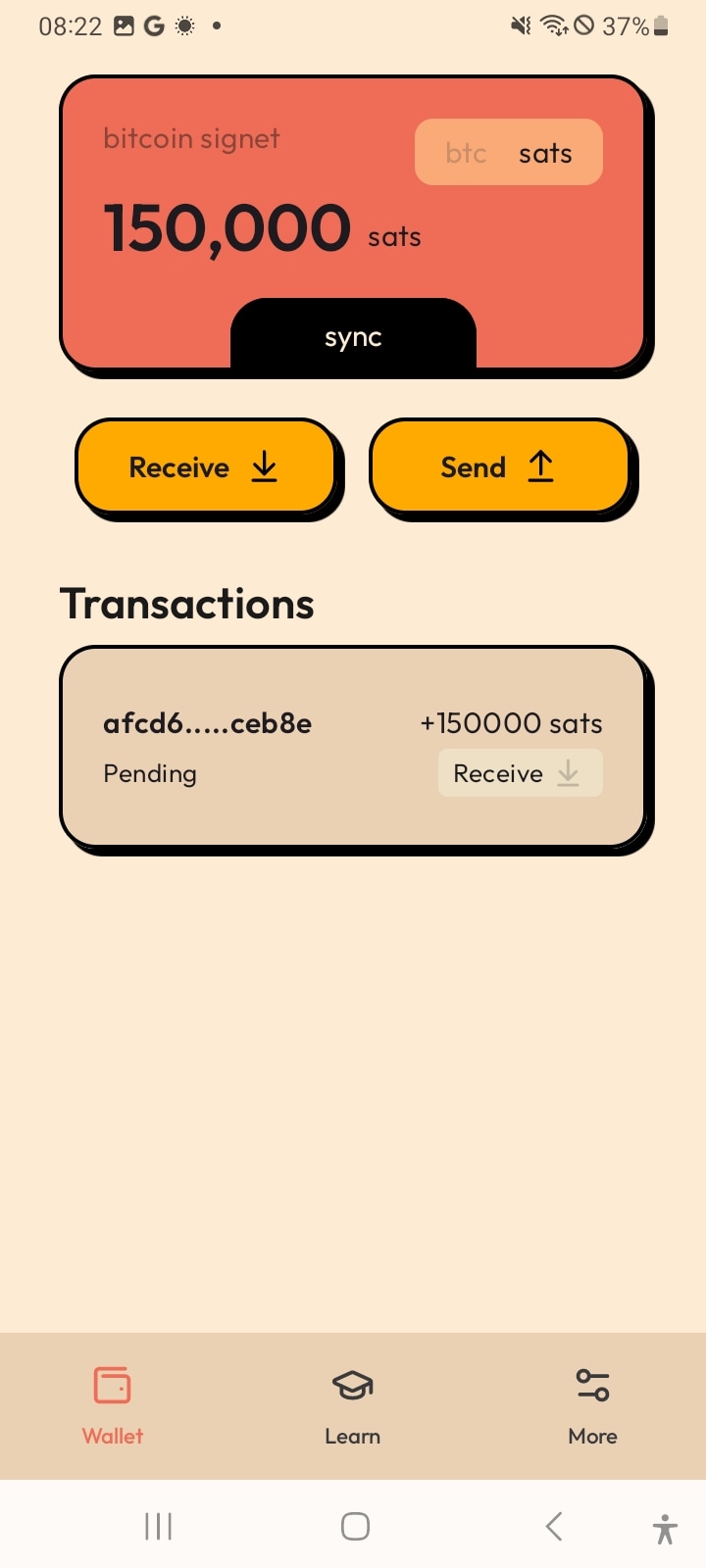706x1568 pixels.
Task: Click the download arrow on the Receive button
Action: (263, 467)
